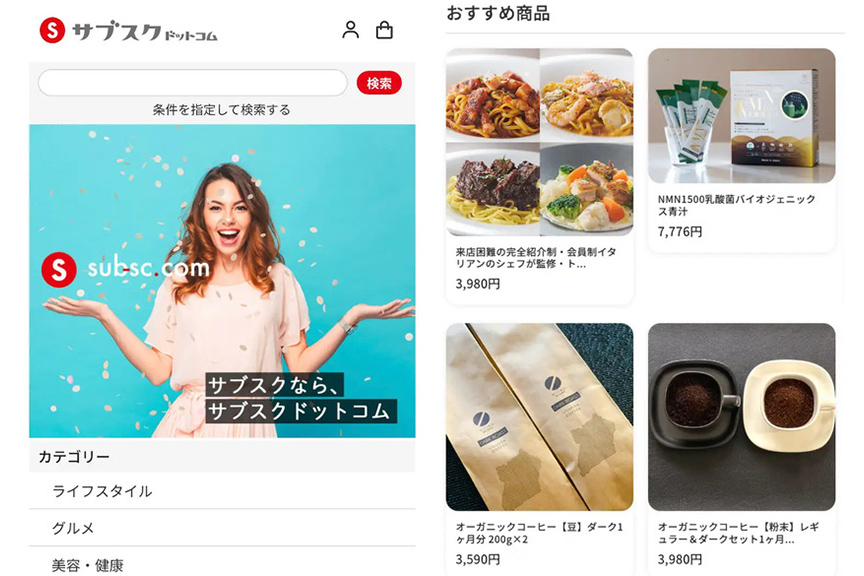Select the 美容・健康 category
The width and height of the screenshot is (864, 576).
tap(88, 565)
